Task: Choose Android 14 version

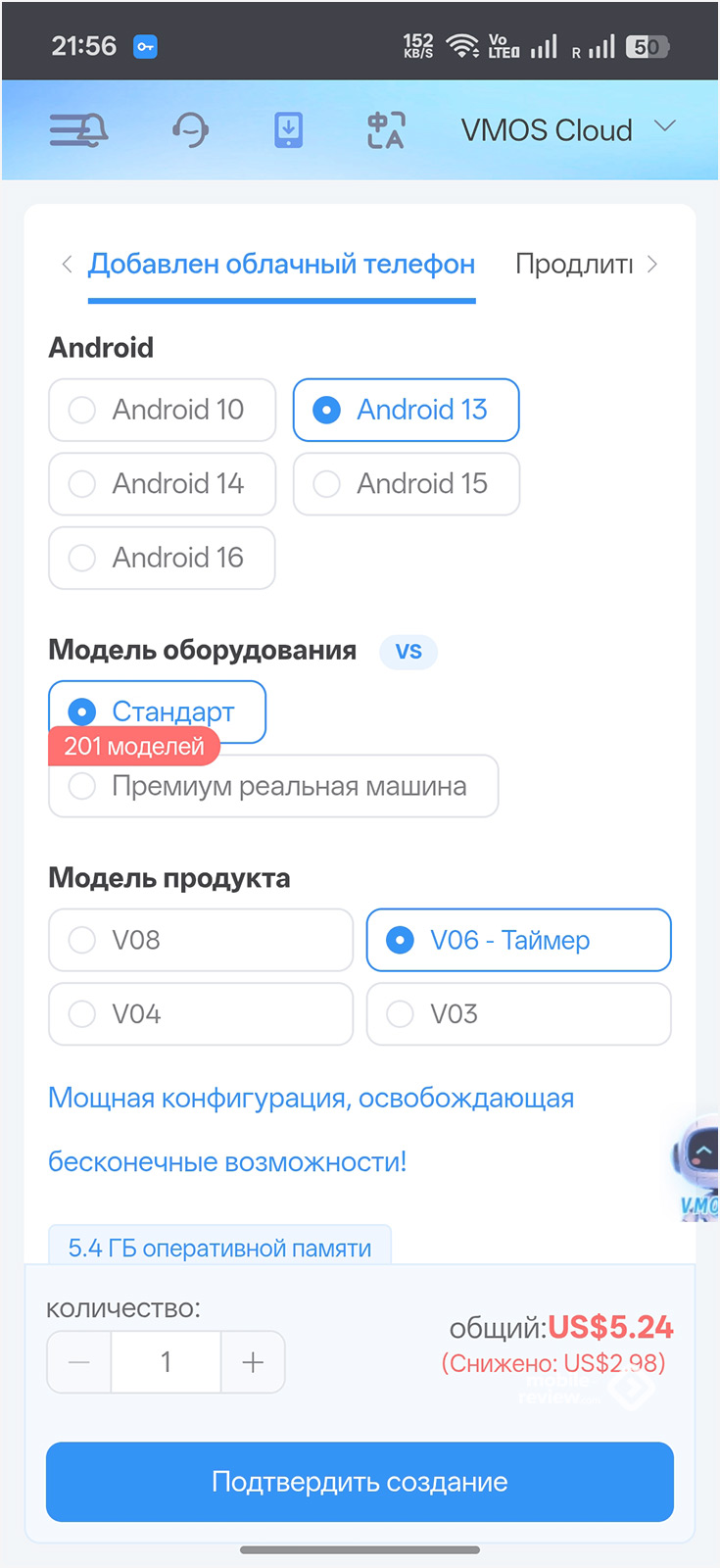Action: click(162, 484)
